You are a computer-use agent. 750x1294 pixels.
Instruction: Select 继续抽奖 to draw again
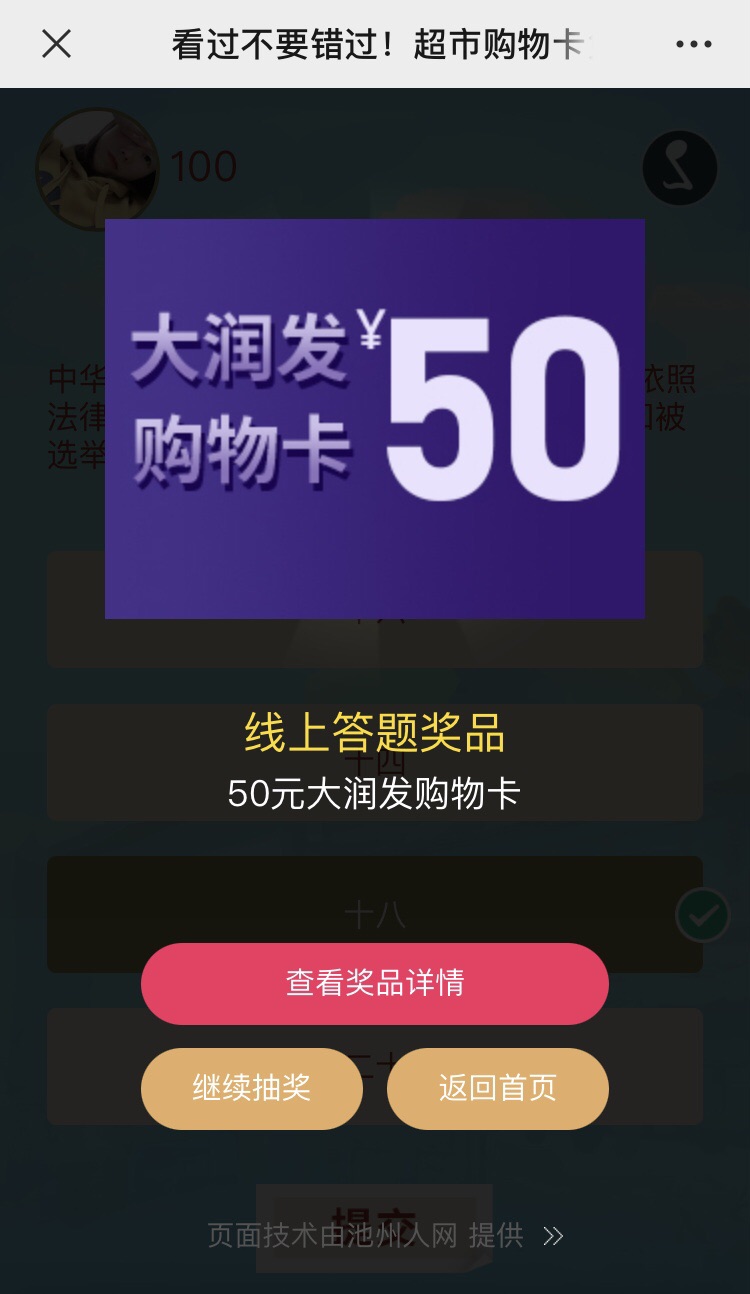pos(252,1088)
